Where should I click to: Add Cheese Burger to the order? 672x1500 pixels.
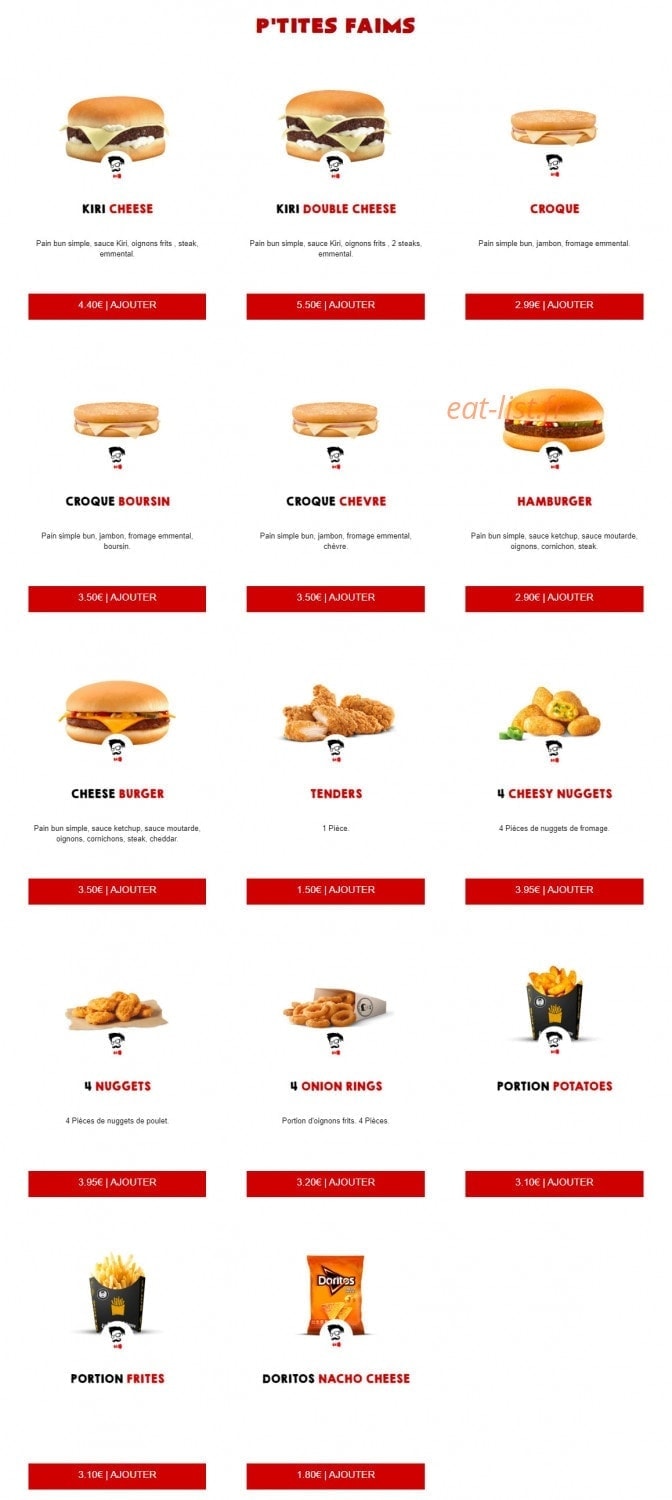[117, 890]
